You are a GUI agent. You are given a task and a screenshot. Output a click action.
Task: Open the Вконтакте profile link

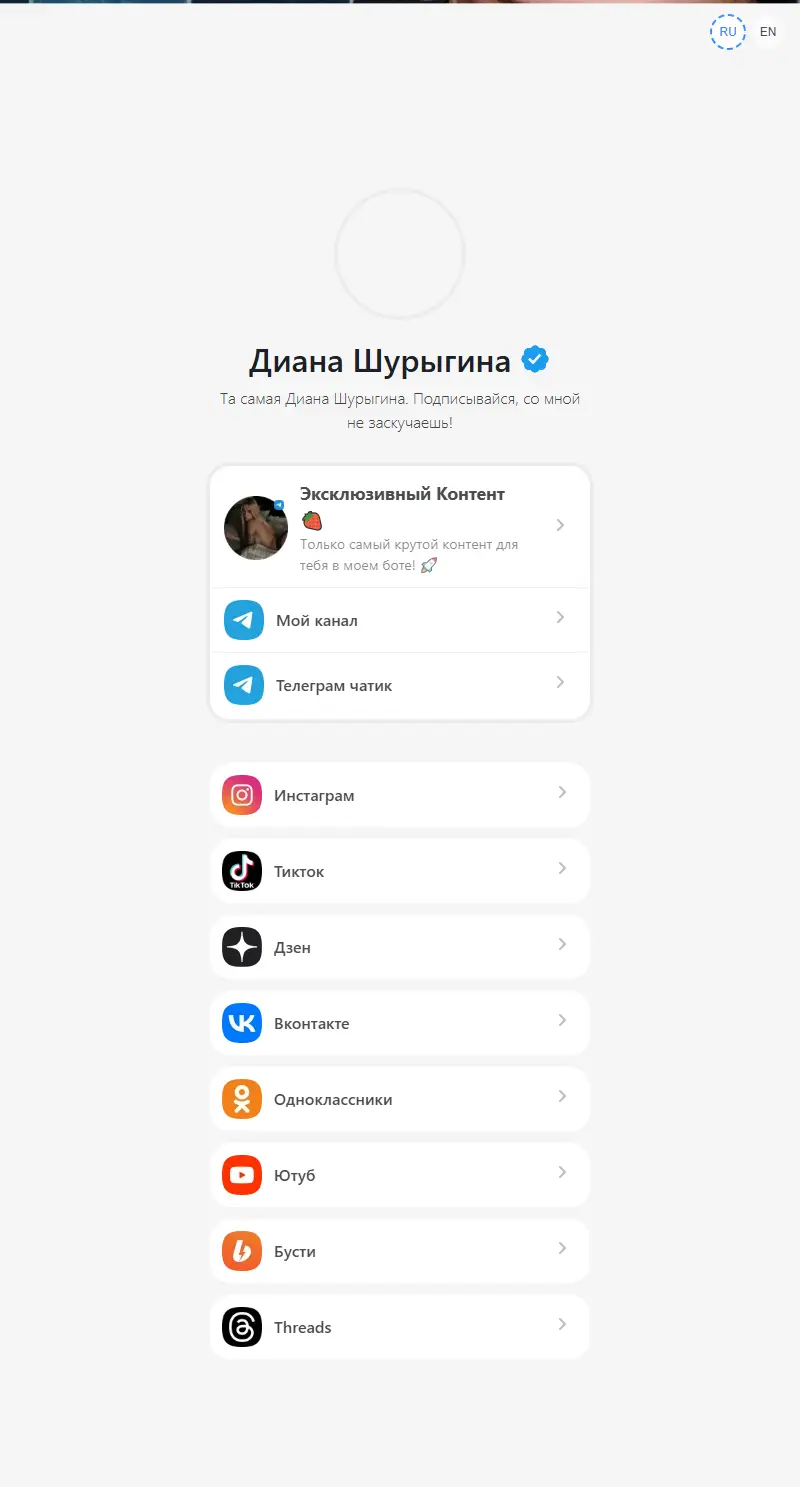click(x=400, y=1023)
